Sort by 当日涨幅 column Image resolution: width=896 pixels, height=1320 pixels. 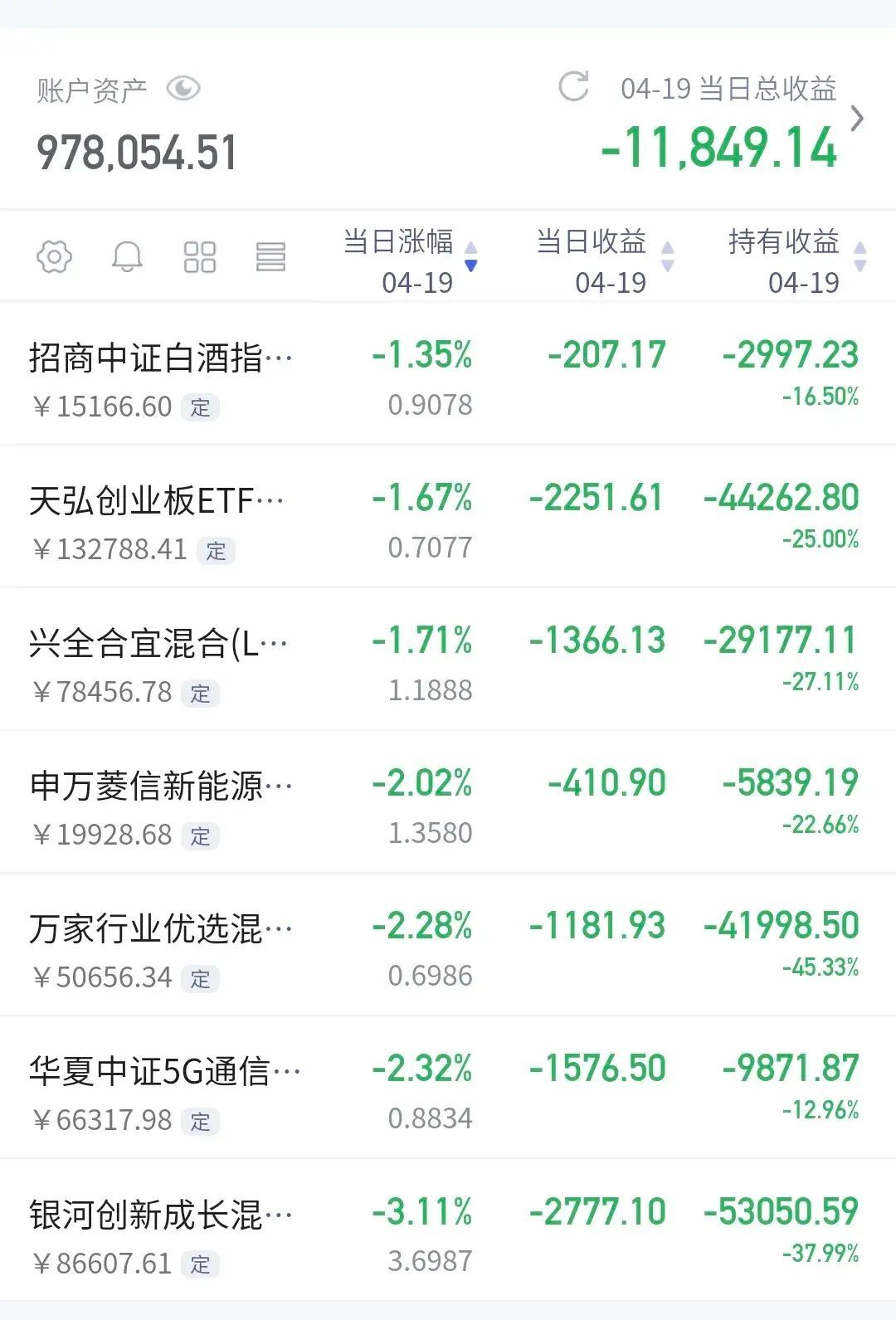[398, 243]
